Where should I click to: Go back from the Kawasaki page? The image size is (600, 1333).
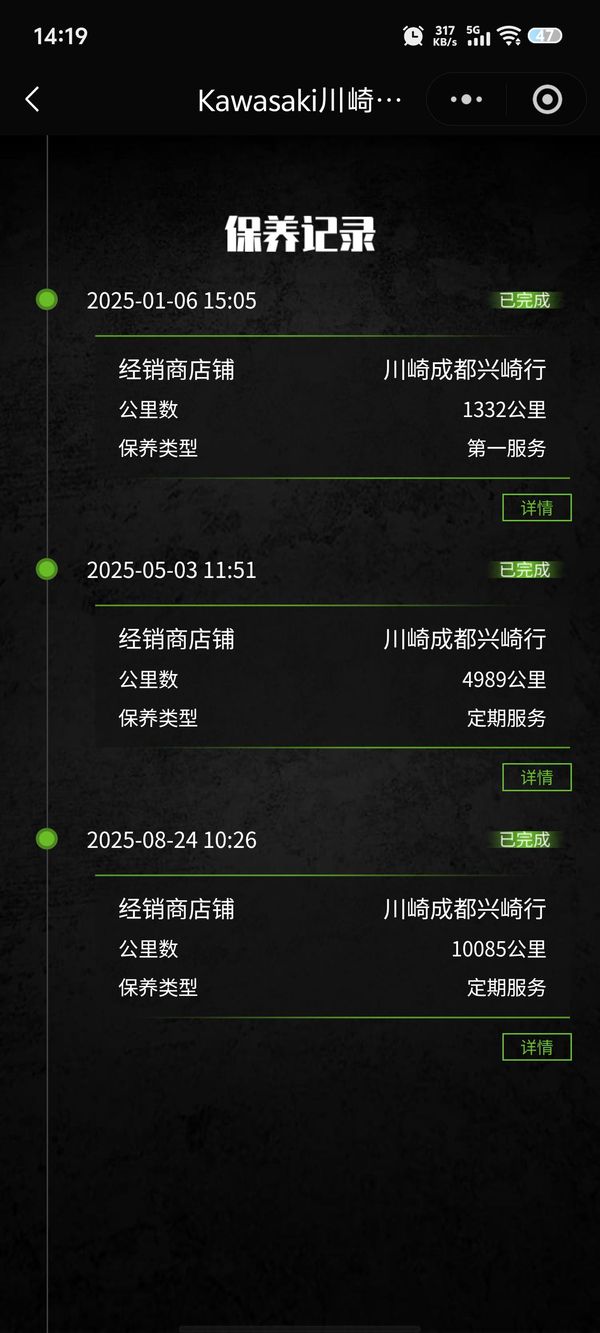click(x=32, y=99)
